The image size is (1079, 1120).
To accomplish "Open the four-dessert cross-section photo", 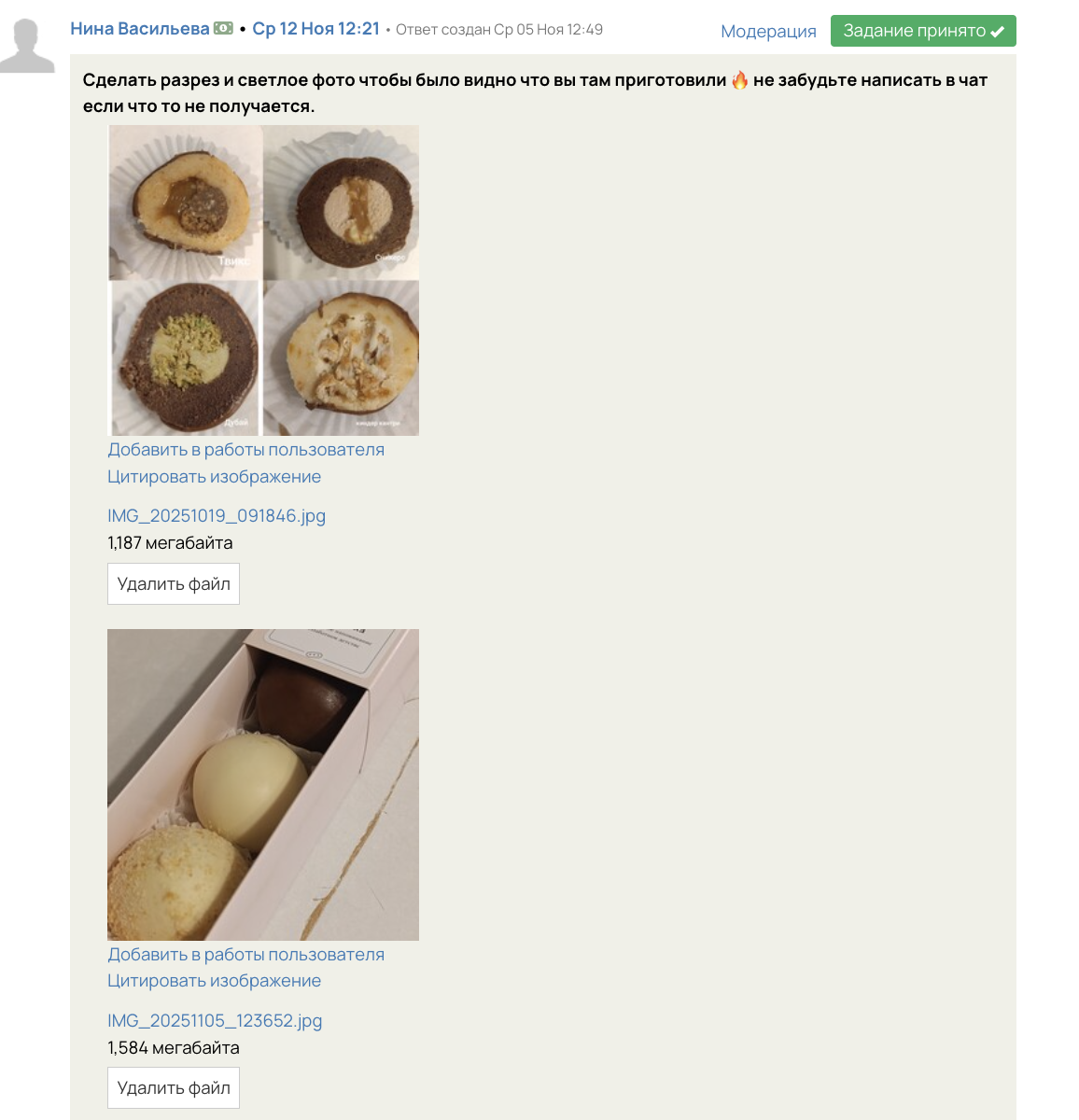I will [x=263, y=280].
